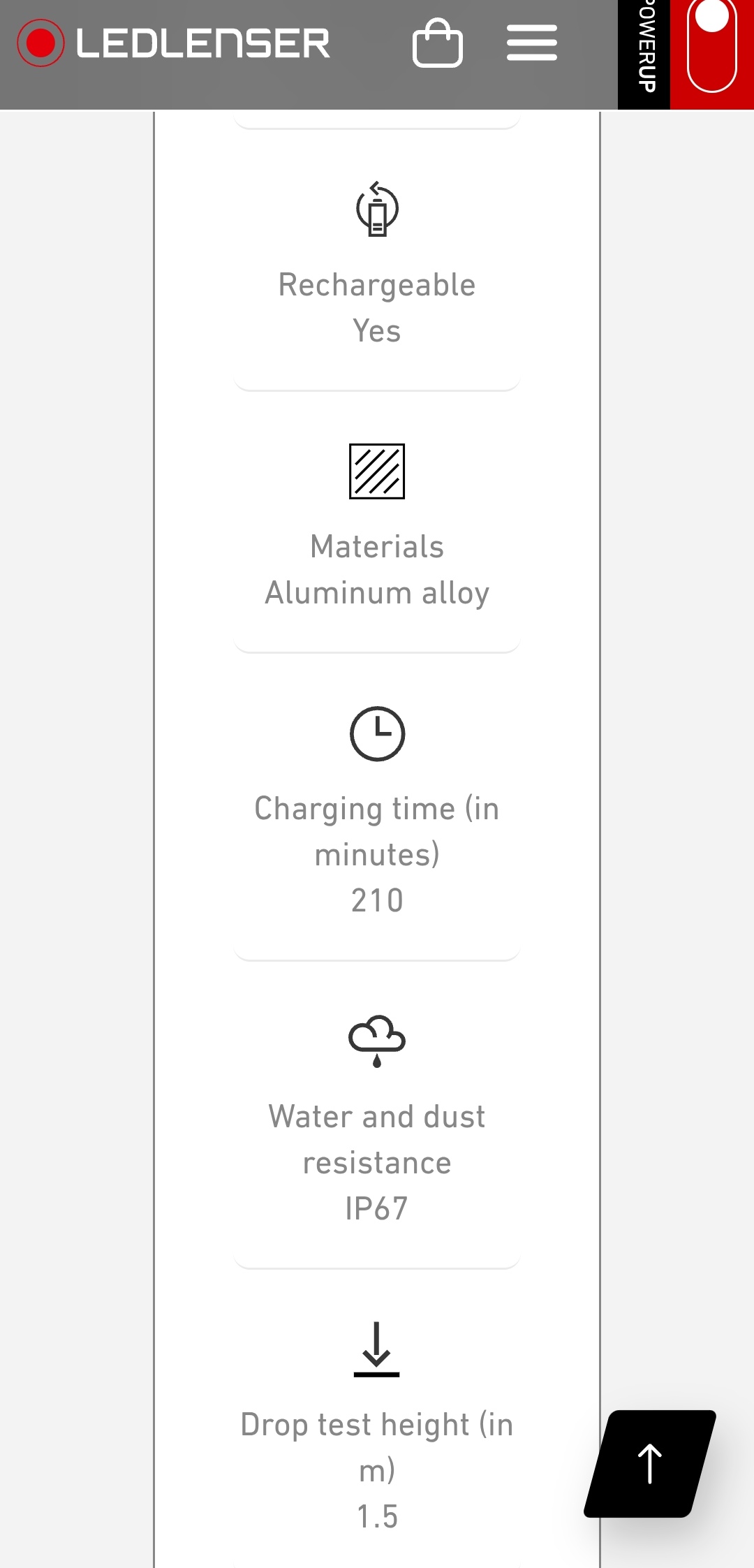
Task: Open the hamburger menu
Action: [531, 43]
